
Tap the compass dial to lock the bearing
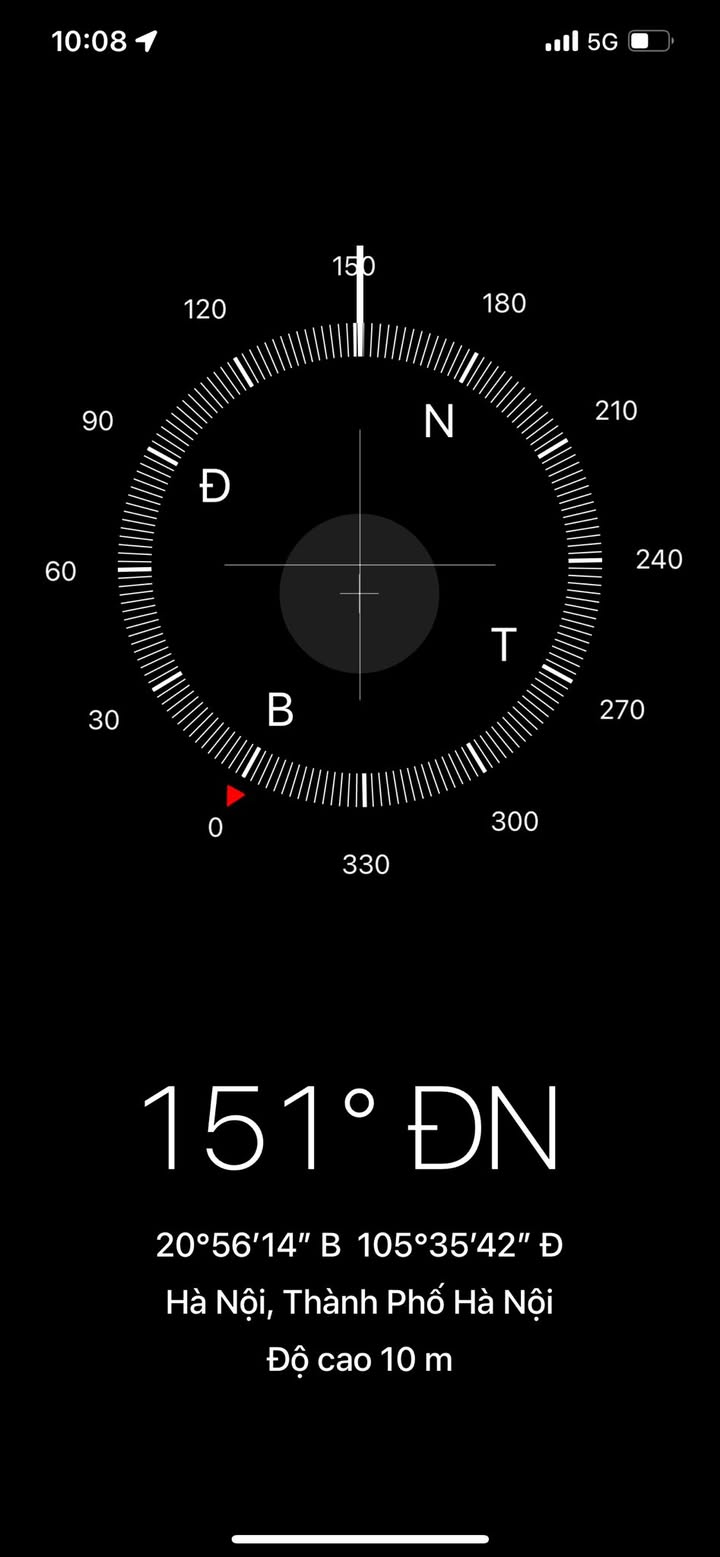pyautogui.click(x=360, y=566)
